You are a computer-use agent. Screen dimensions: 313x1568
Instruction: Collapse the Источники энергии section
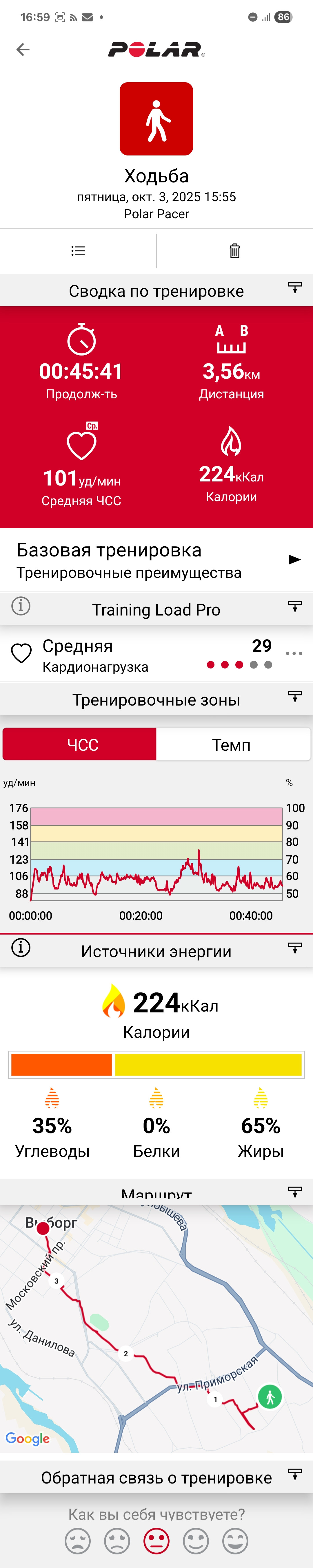[x=295, y=948]
